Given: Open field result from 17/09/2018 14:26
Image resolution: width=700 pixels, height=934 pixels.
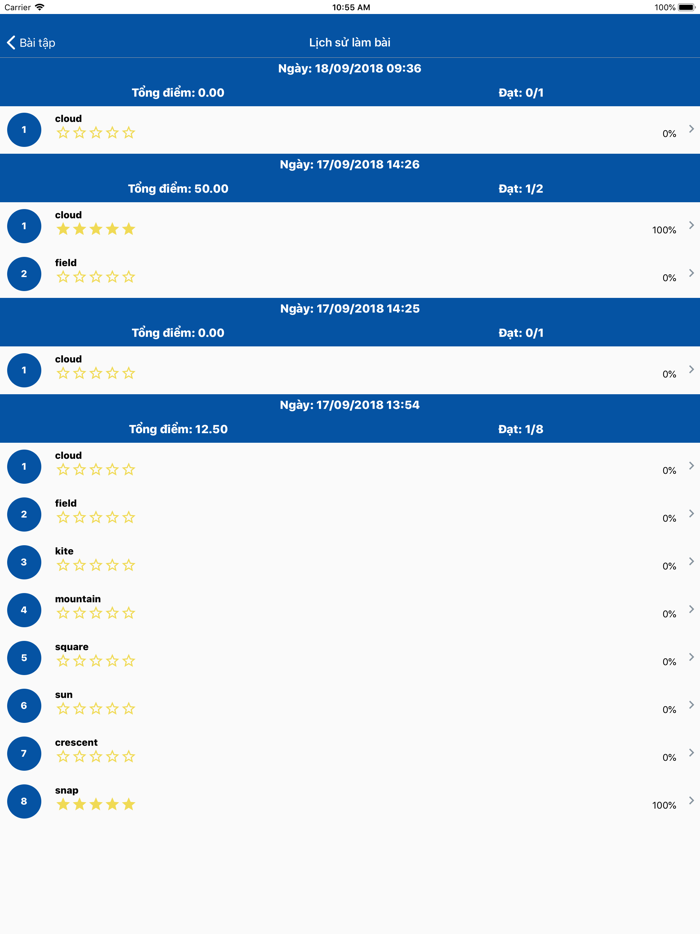Looking at the screenshot, I should click(350, 274).
